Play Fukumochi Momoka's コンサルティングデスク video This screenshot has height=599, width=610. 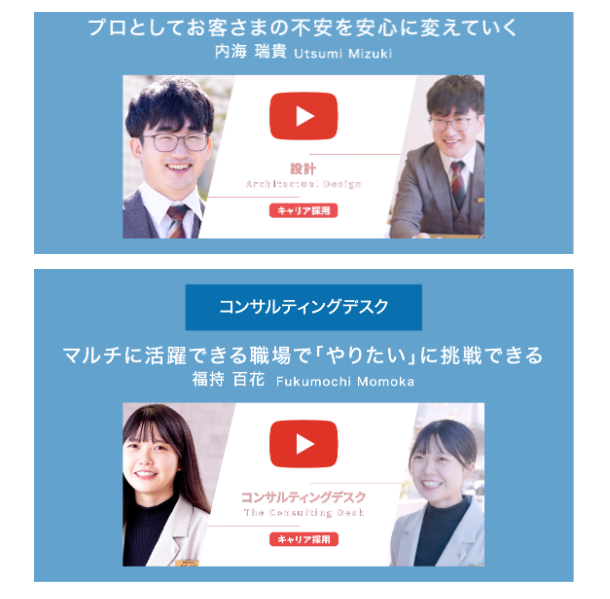[303, 443]
